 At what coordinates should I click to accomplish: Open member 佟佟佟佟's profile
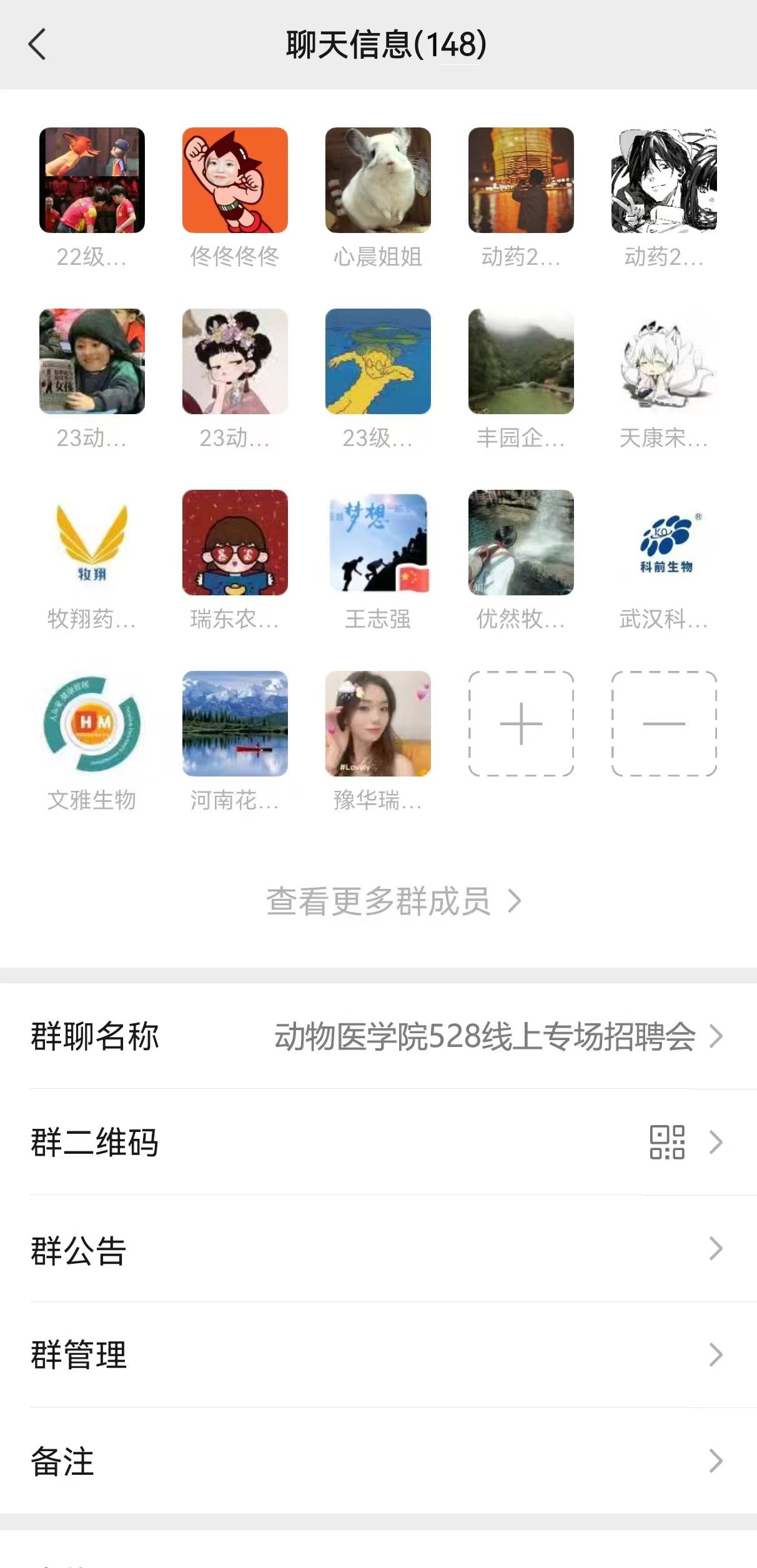[235, 181]
